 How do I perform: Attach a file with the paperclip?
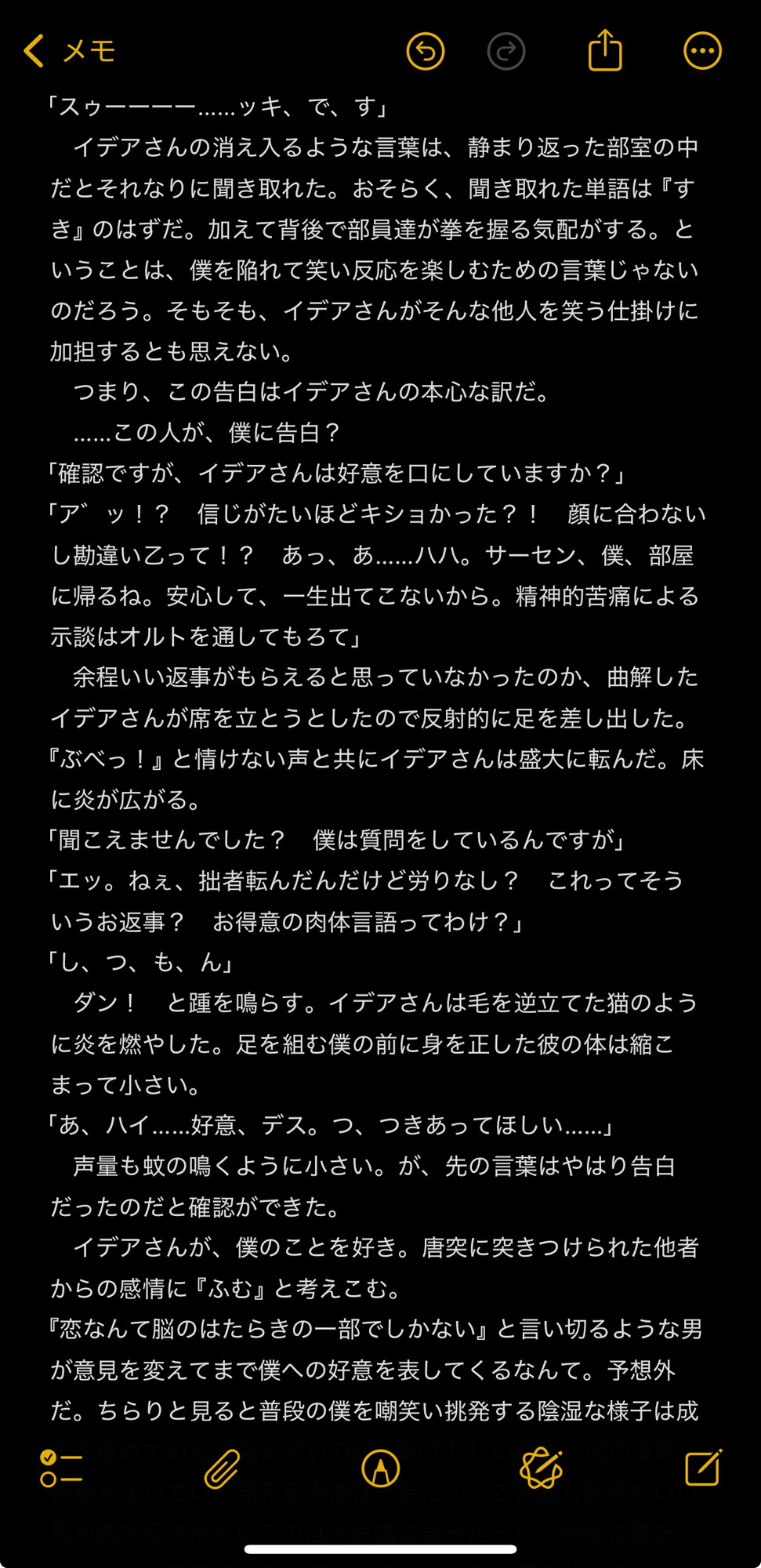222,1468
